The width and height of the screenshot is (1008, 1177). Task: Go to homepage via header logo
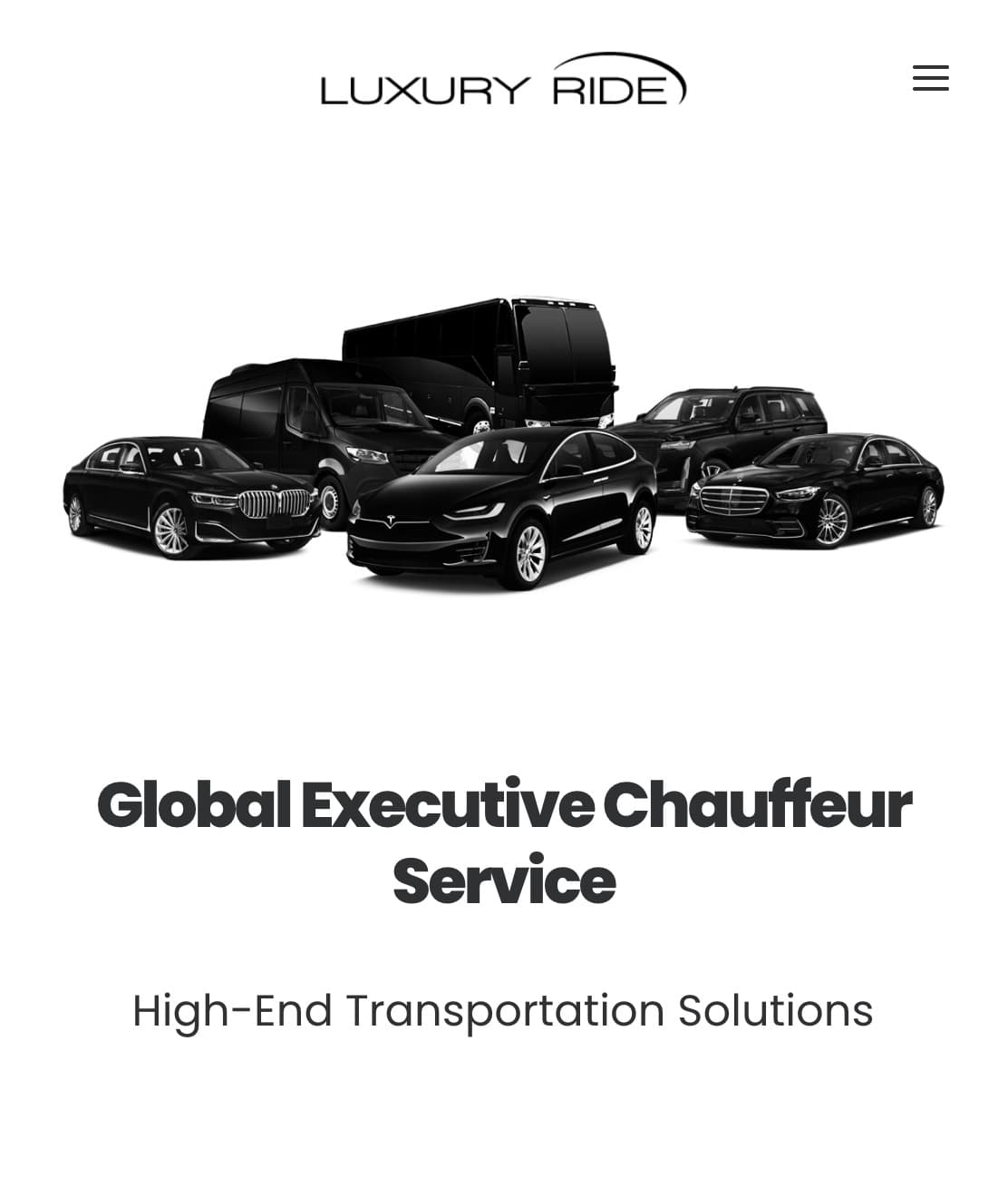coord(501,83)
